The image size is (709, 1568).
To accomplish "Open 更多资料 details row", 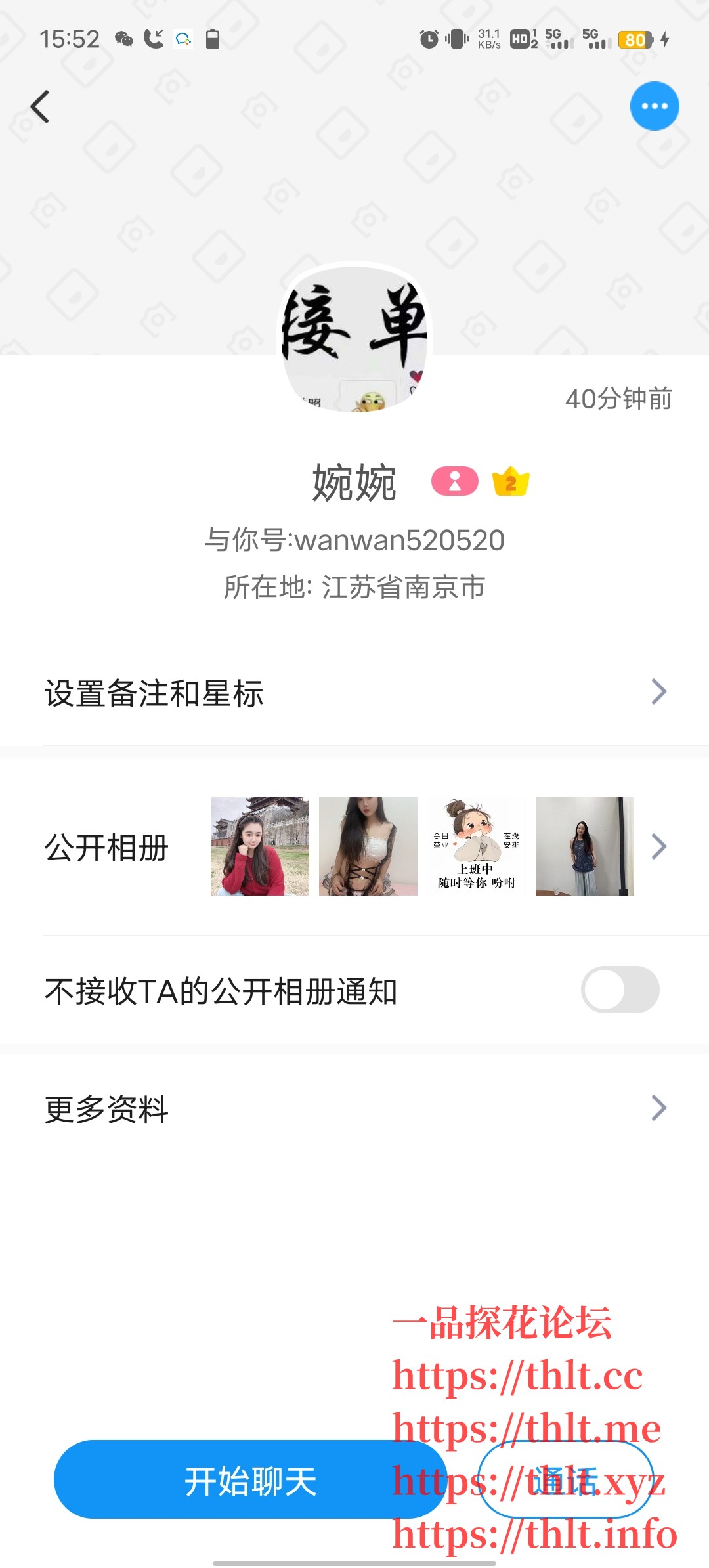I will 354,1108.
